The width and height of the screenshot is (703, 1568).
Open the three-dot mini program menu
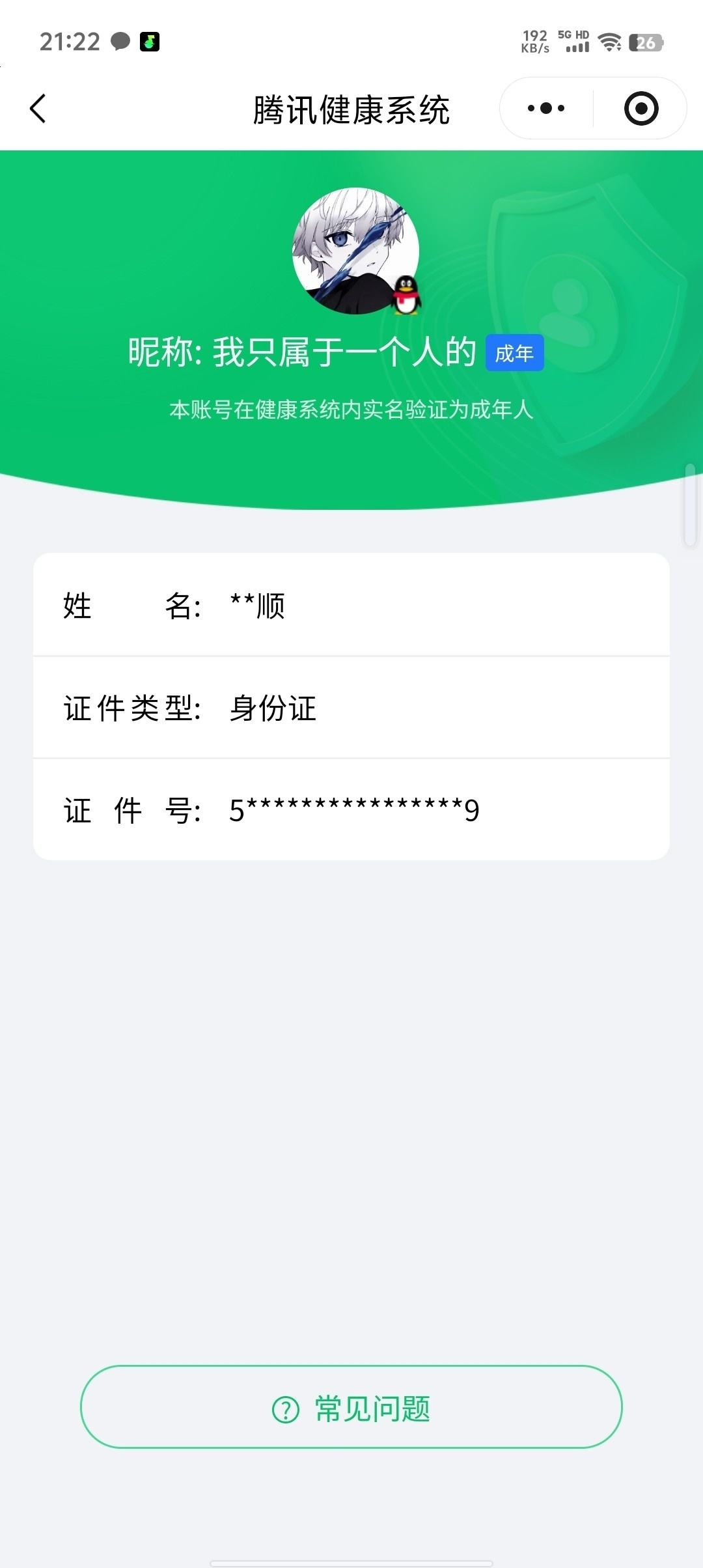tap(545, 108)
